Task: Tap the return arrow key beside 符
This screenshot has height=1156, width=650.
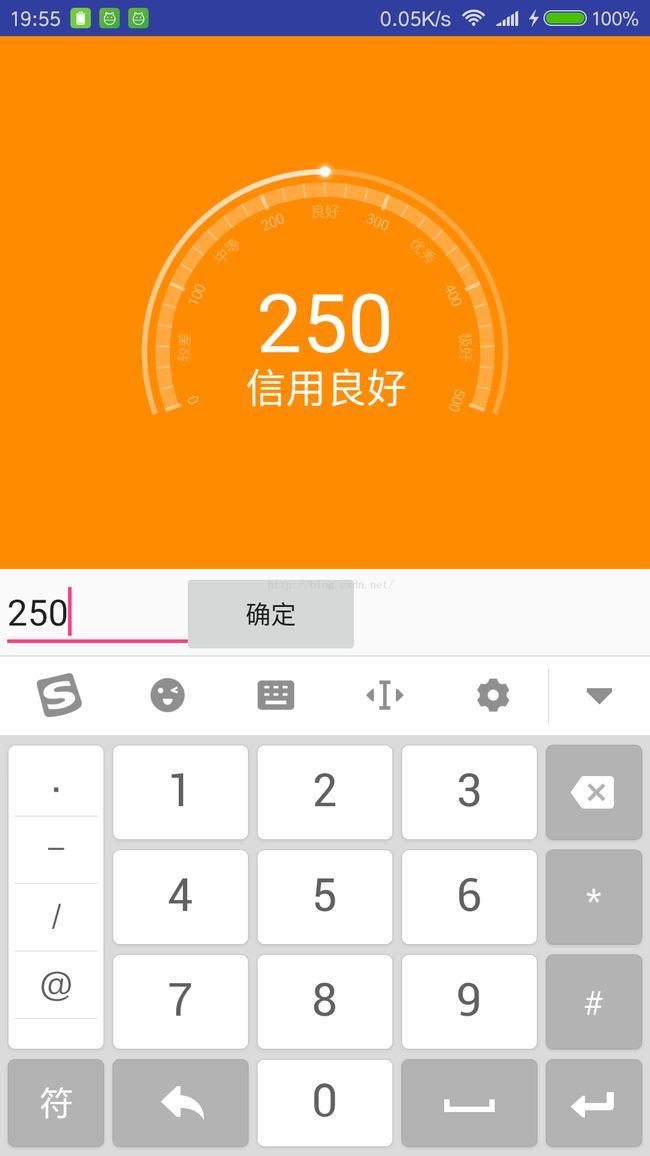Action: click(x=181, y=1102)
